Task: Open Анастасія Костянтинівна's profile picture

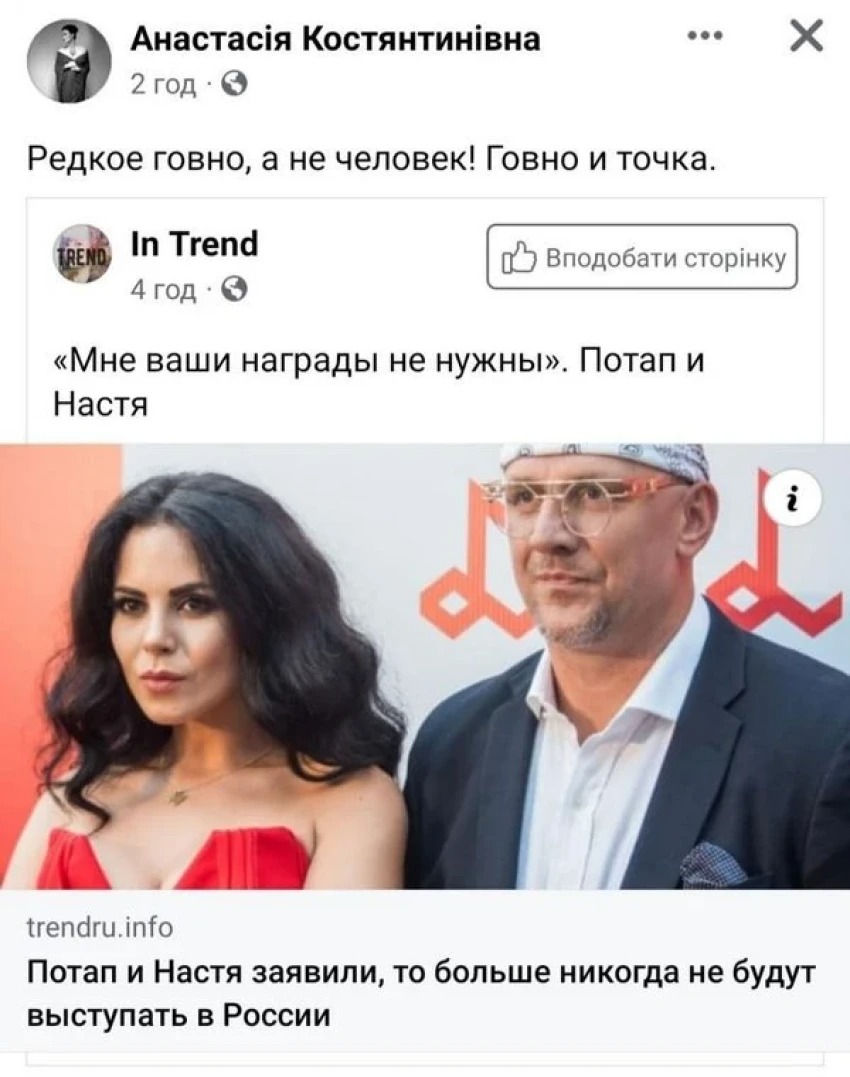Action: (68, 60)
